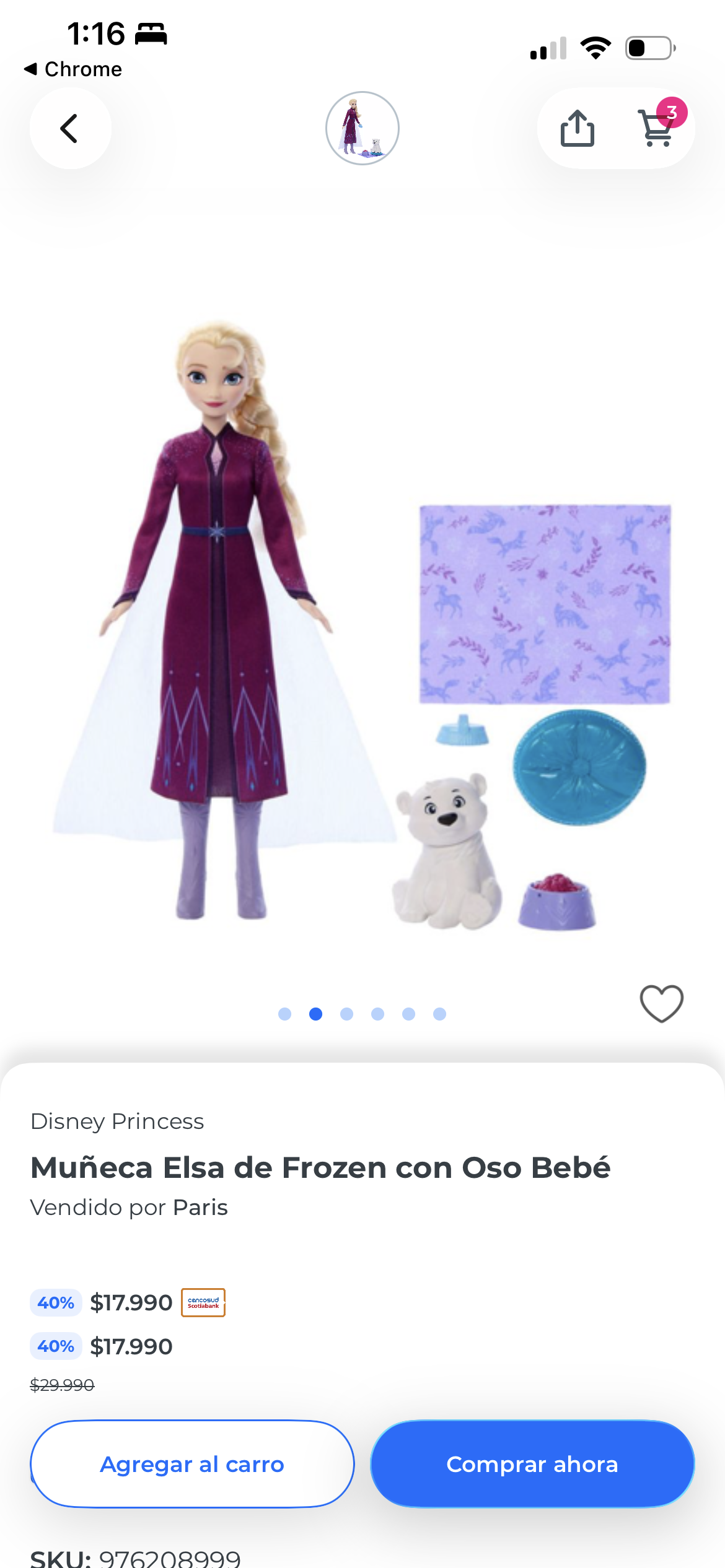Tap Agregar al carro button
The height and width of the screenshot is (1568, 725).
coord(192,1464)
